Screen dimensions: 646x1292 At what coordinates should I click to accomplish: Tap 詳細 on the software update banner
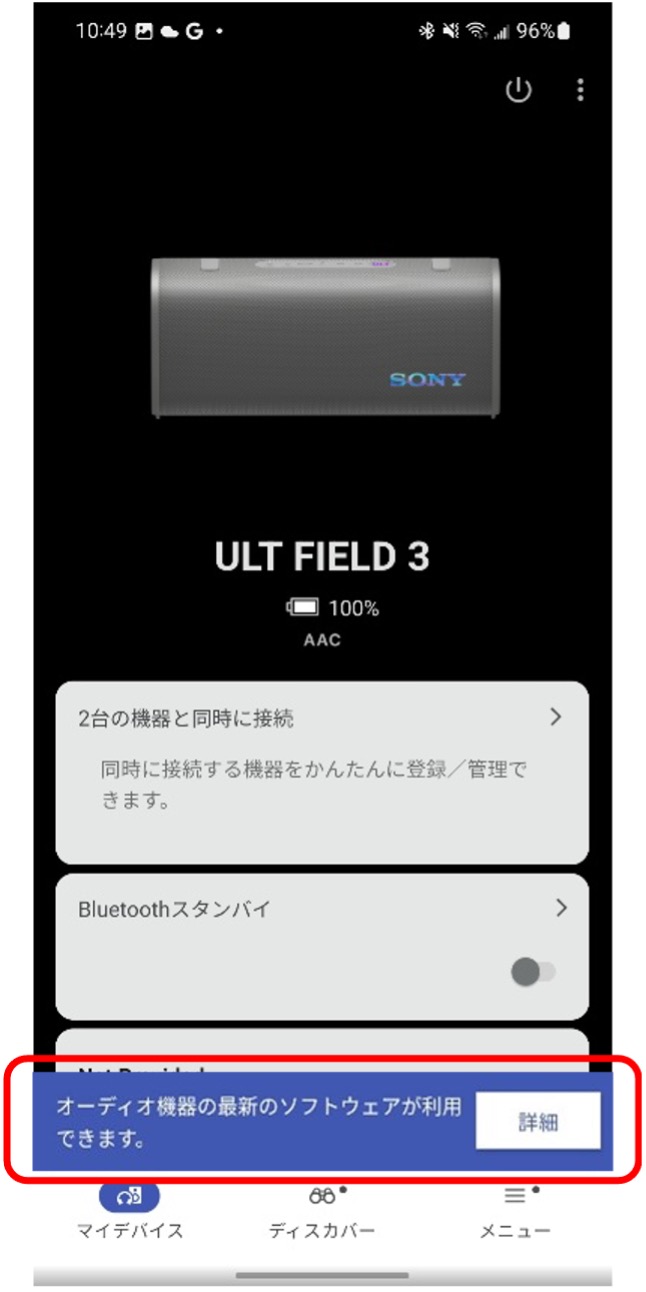point(537,1121)
